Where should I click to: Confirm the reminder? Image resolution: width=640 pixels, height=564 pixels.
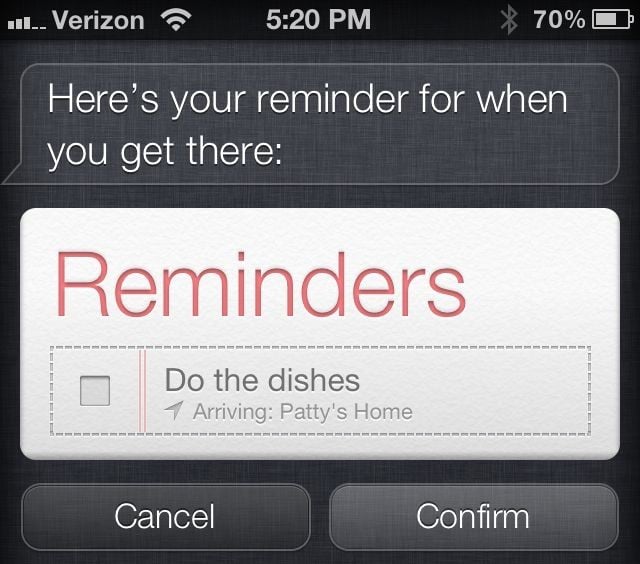click(473, 516)
